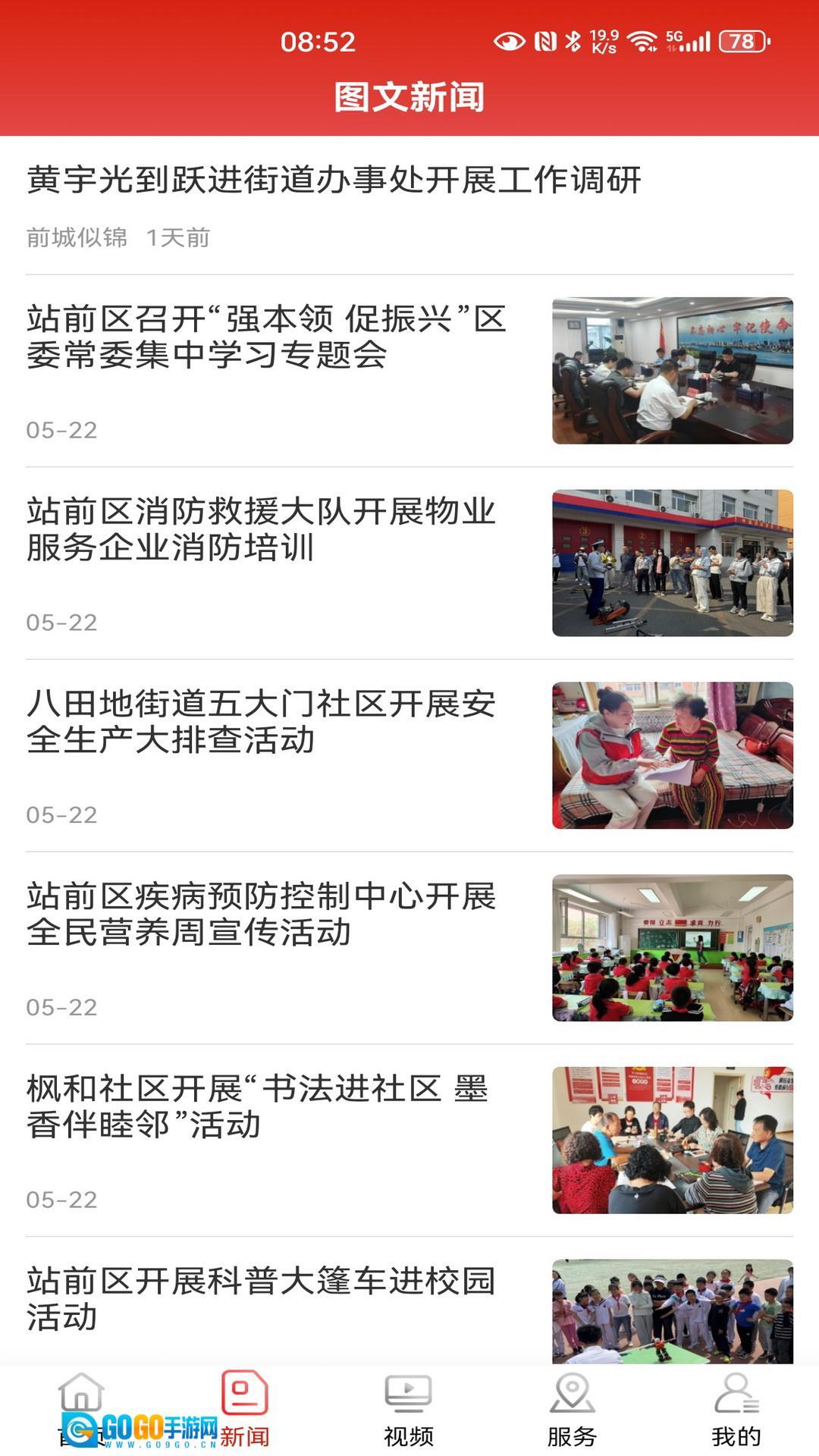This screenshot has height=1456, width=819.
Task: View the 全民营养周 publicity activity article
Action: pos(262,915)
